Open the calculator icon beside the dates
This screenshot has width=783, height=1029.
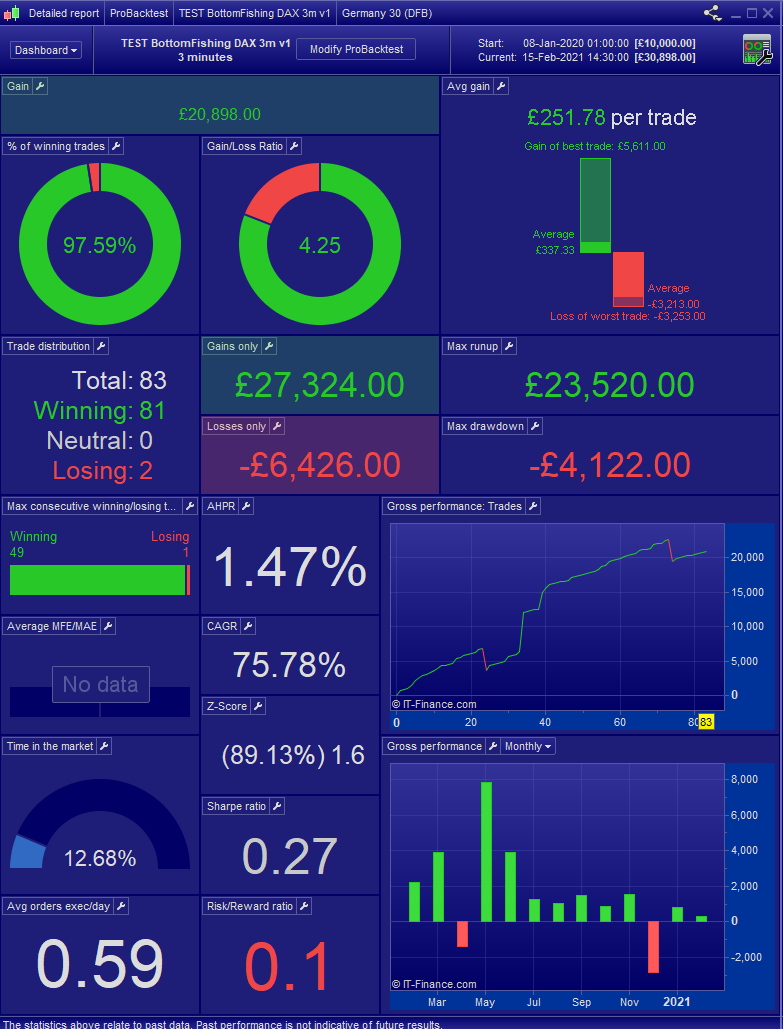pos(757,50)
